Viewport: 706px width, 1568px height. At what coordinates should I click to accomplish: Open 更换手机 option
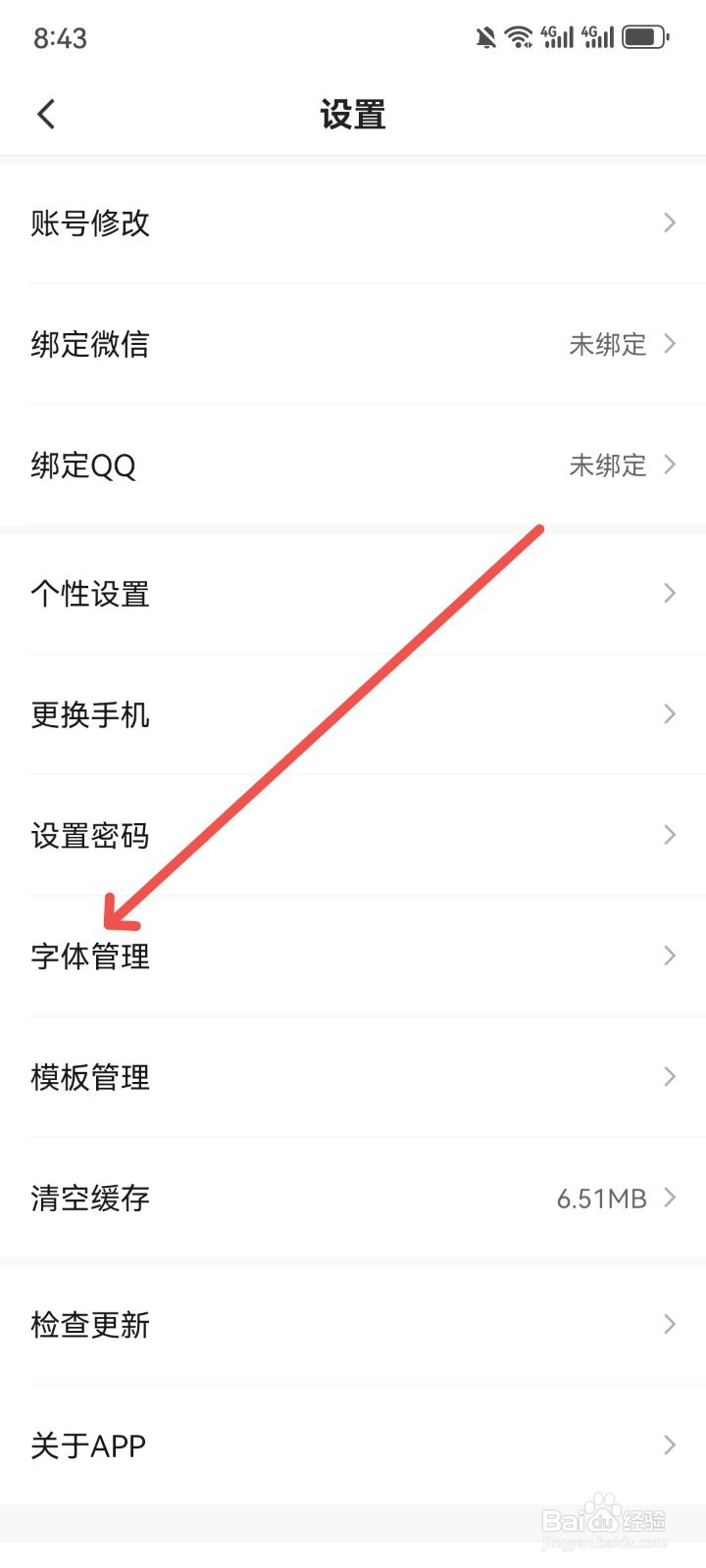[x=90, y=713]
